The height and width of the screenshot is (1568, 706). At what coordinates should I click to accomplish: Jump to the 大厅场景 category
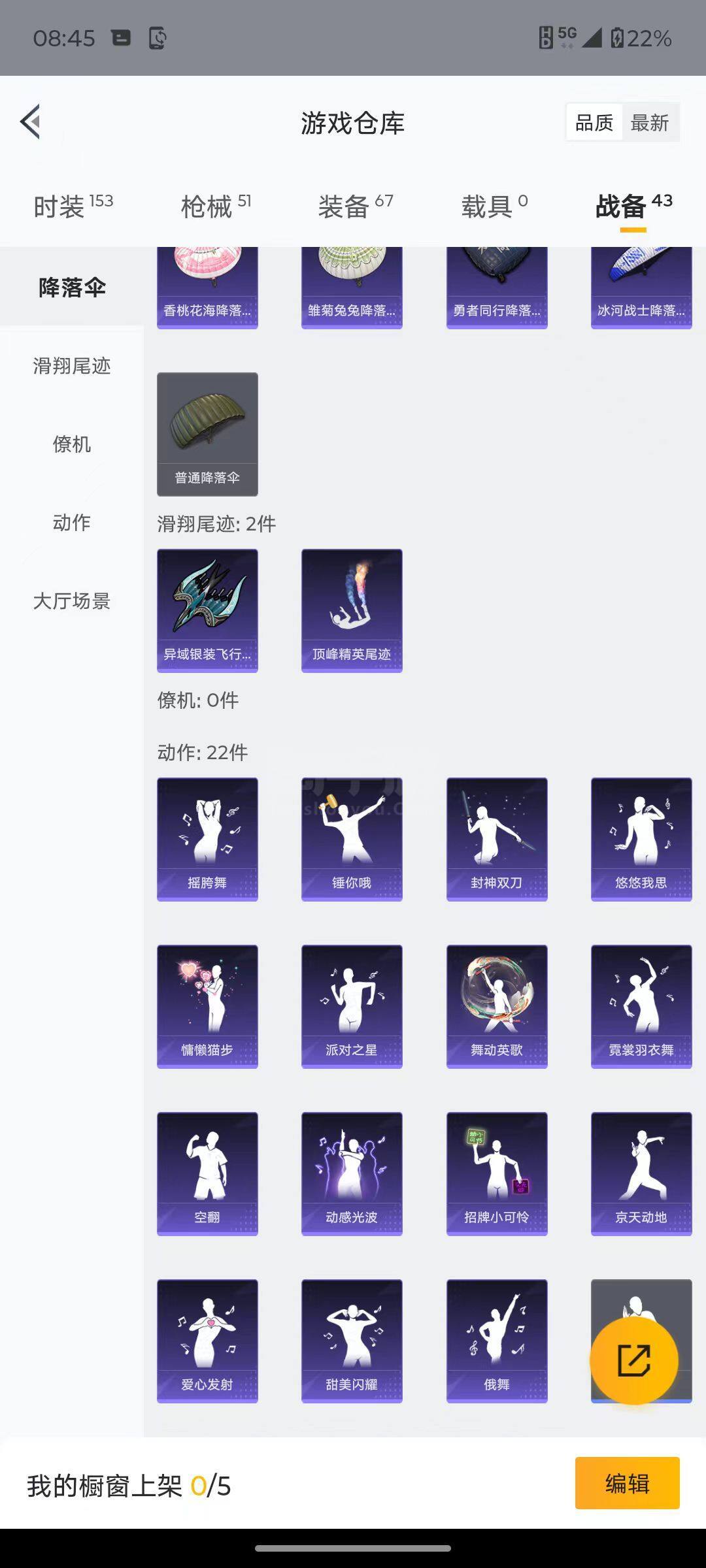click(72, 601)
